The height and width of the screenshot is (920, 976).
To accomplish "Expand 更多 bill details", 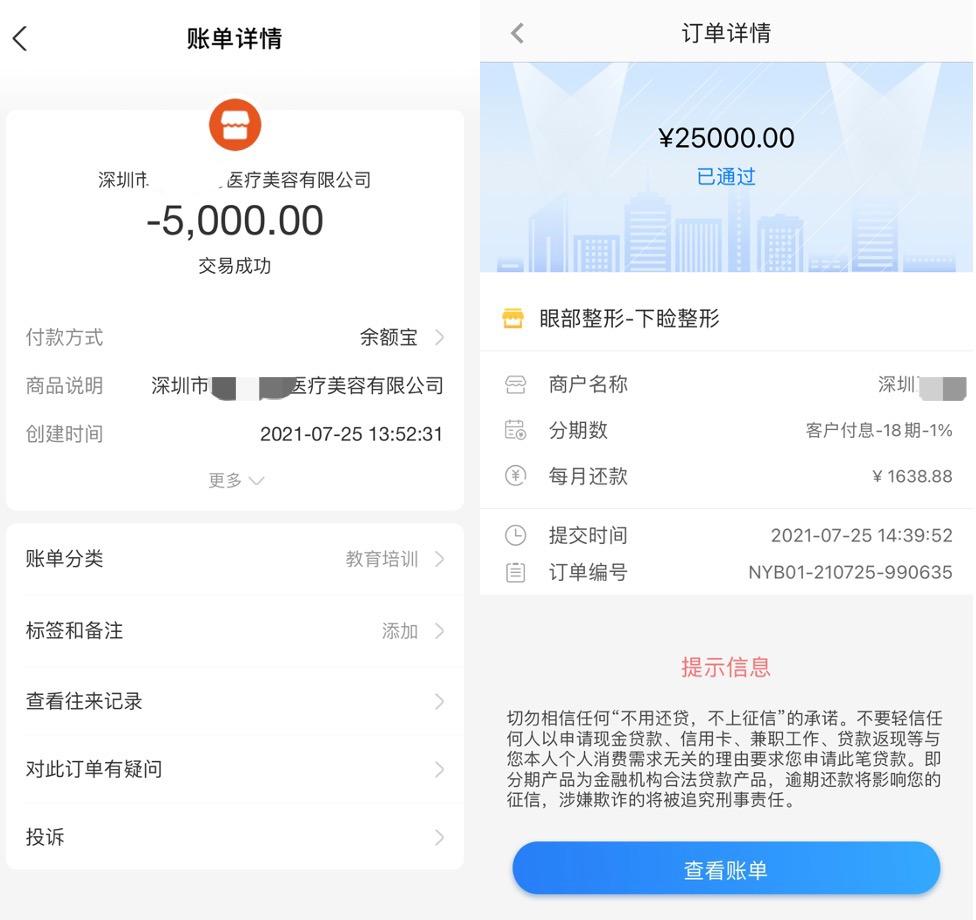I will point(235,481).
